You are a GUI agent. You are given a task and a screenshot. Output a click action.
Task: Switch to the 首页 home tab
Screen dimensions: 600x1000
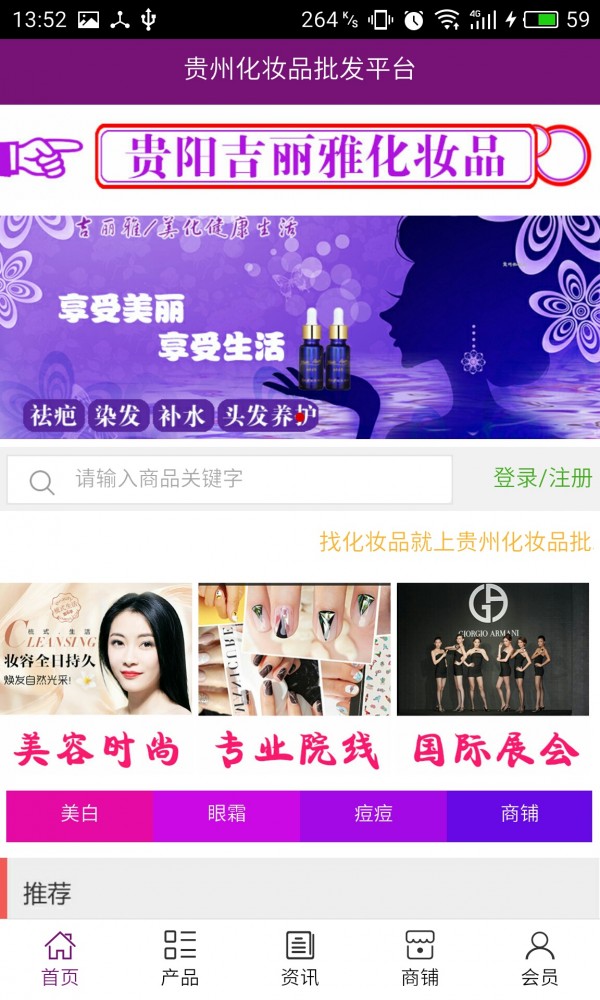pyautogui.click(x=60, y=958)
